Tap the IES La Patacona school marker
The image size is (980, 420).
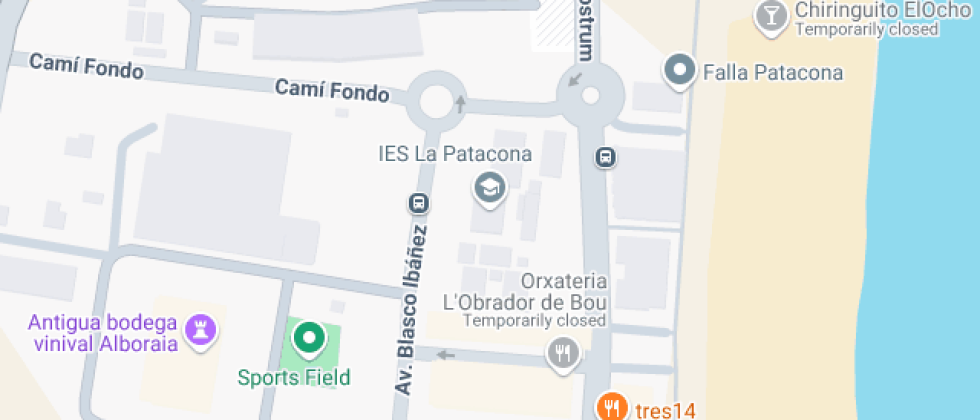[x=489, y=187]
